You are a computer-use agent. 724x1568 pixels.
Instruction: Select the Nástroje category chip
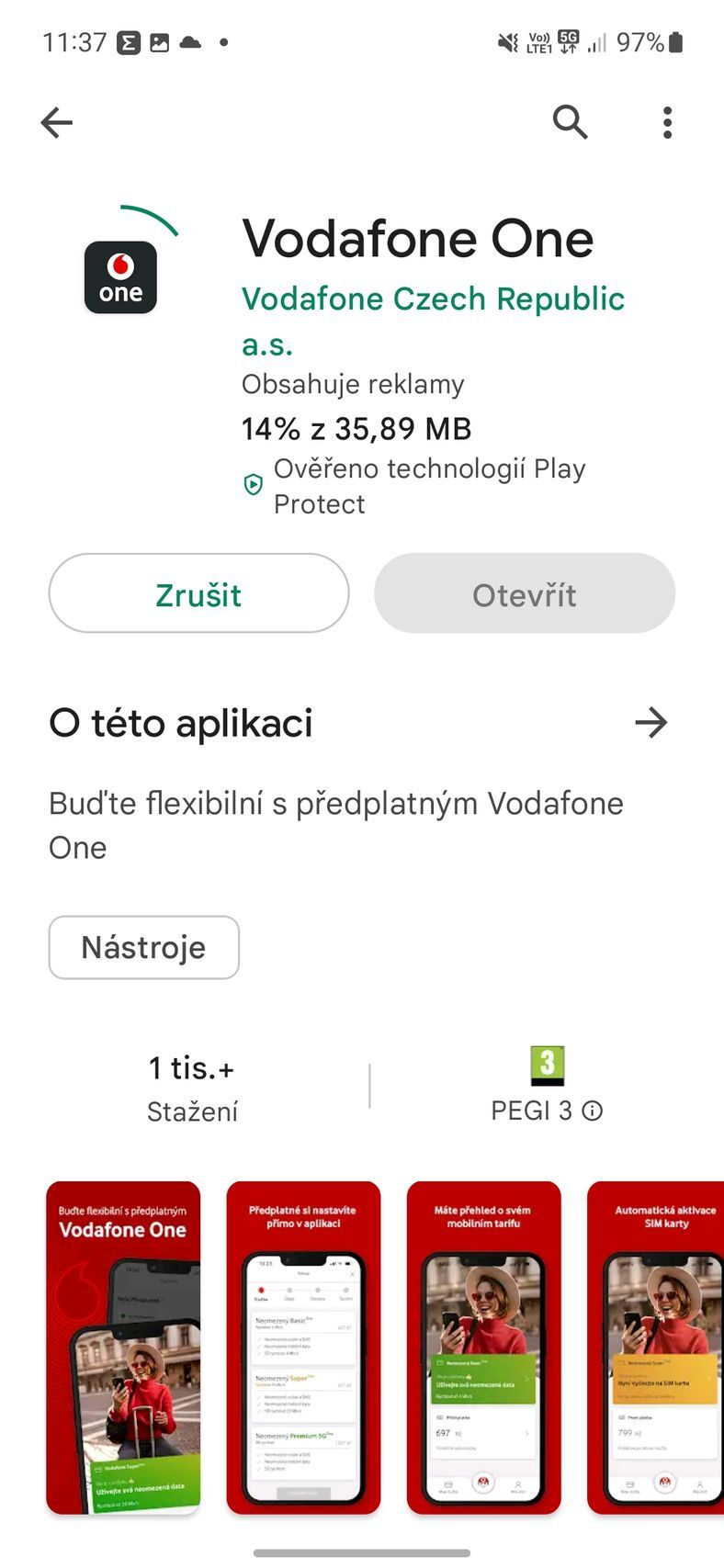click(x=143, y=947)
